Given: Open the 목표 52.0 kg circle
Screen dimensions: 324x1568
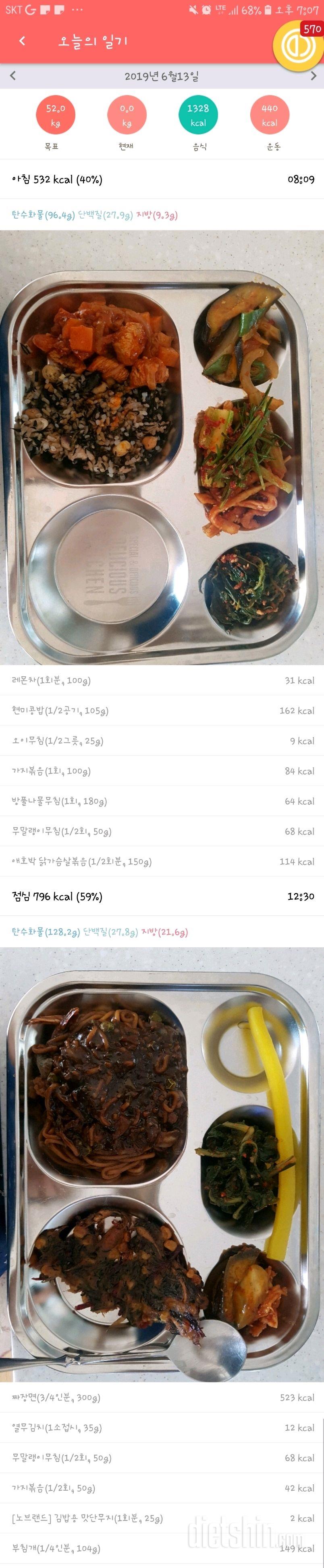Looking at the screenshot, I should pos(55,115).
